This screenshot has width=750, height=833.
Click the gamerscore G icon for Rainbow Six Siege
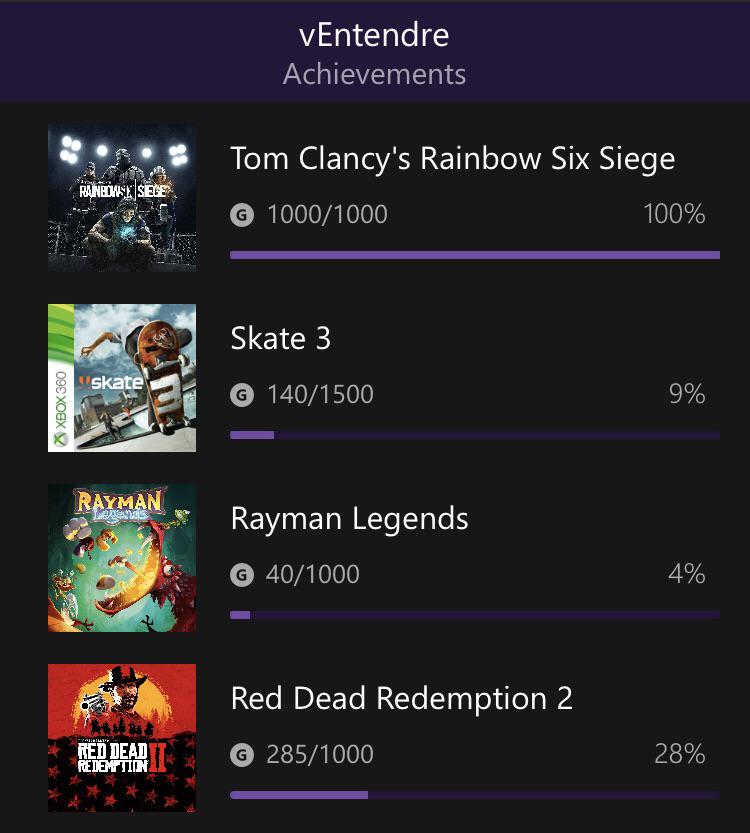coord(242,213)
